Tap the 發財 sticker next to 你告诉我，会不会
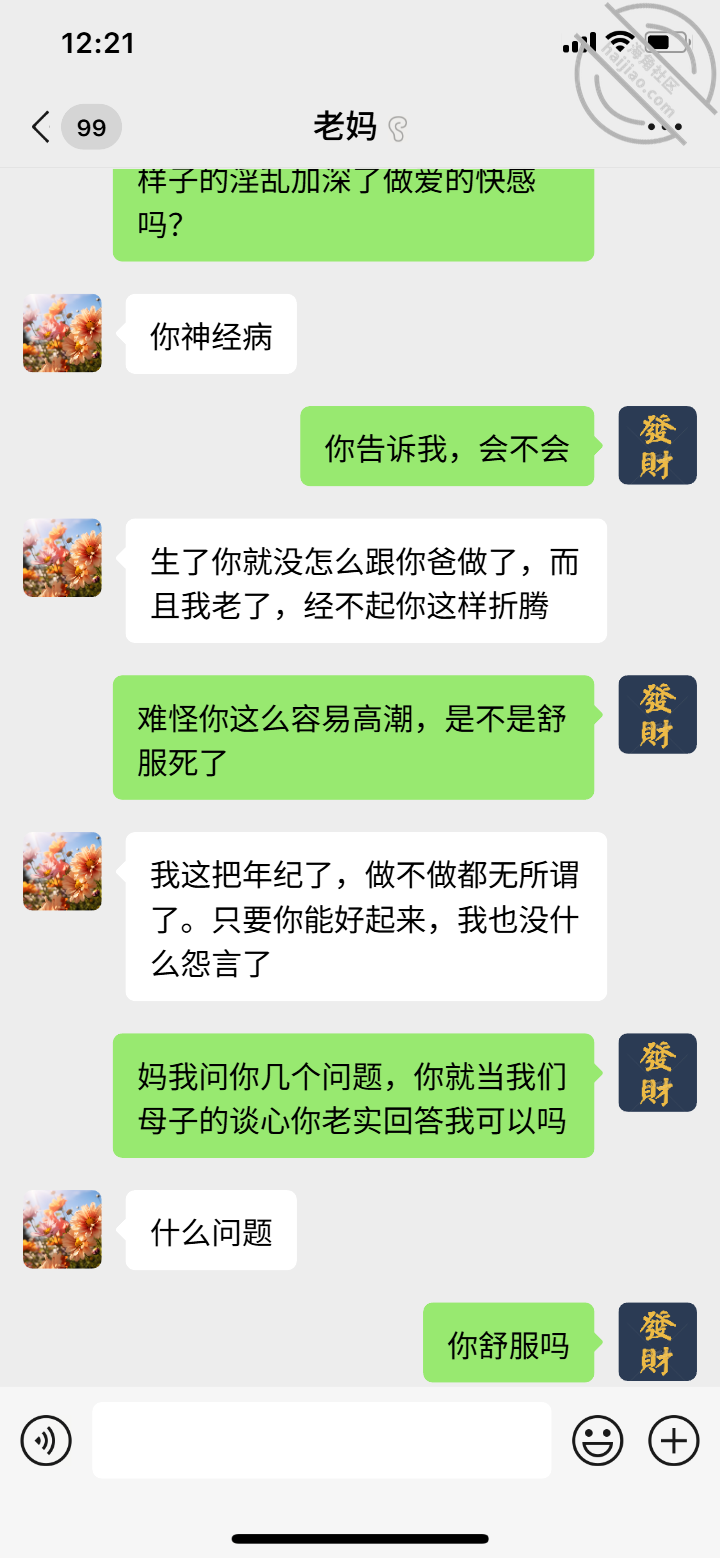The height and width of the screenshot is (1558, 720). (x=657, y=445)
